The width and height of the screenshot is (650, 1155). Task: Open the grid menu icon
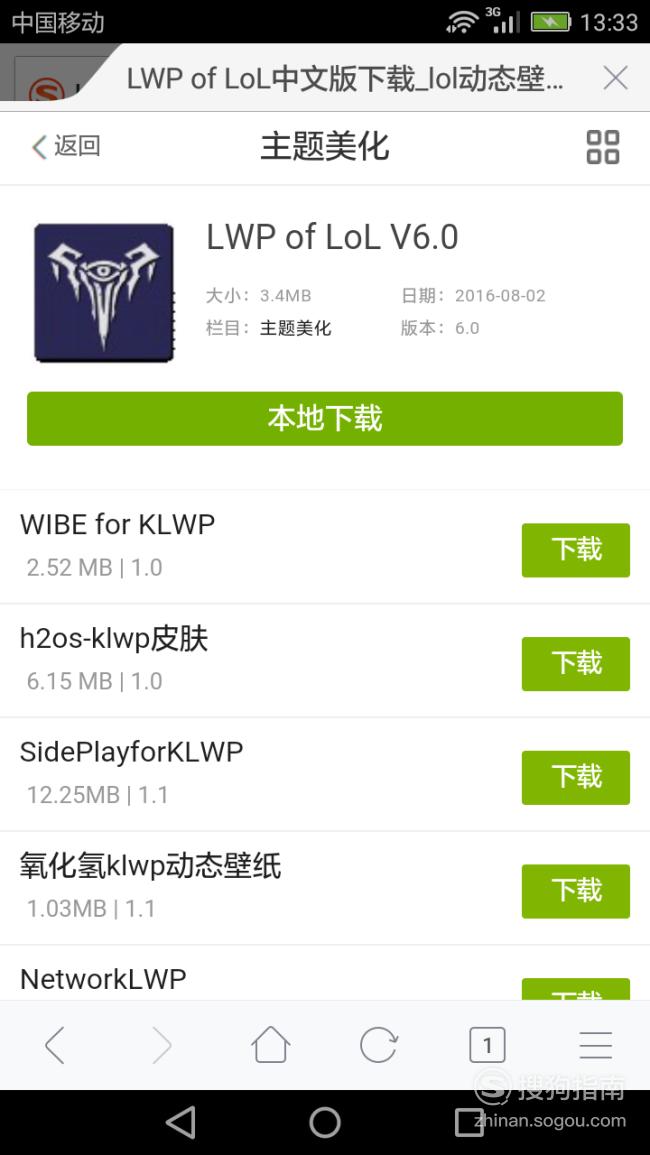click(603, 147)
